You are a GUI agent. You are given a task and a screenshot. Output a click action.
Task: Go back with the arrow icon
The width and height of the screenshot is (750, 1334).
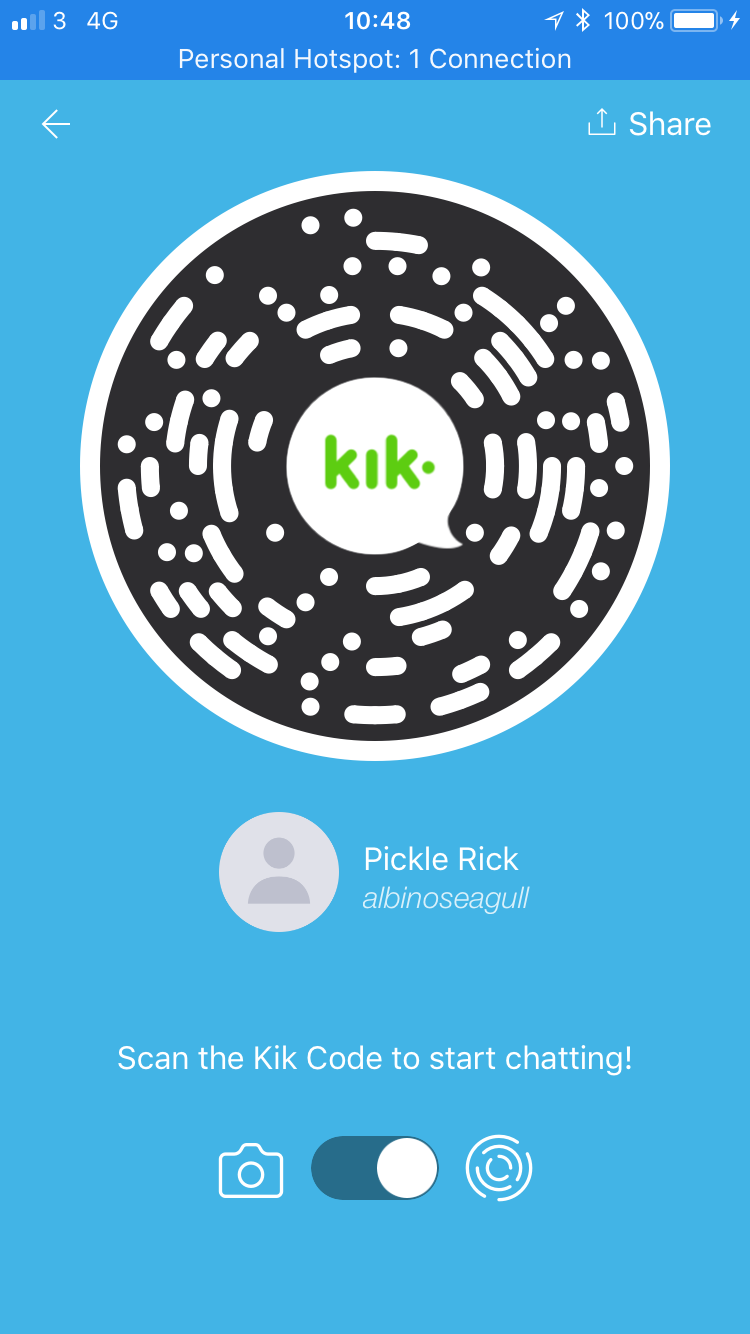[56, 124]
